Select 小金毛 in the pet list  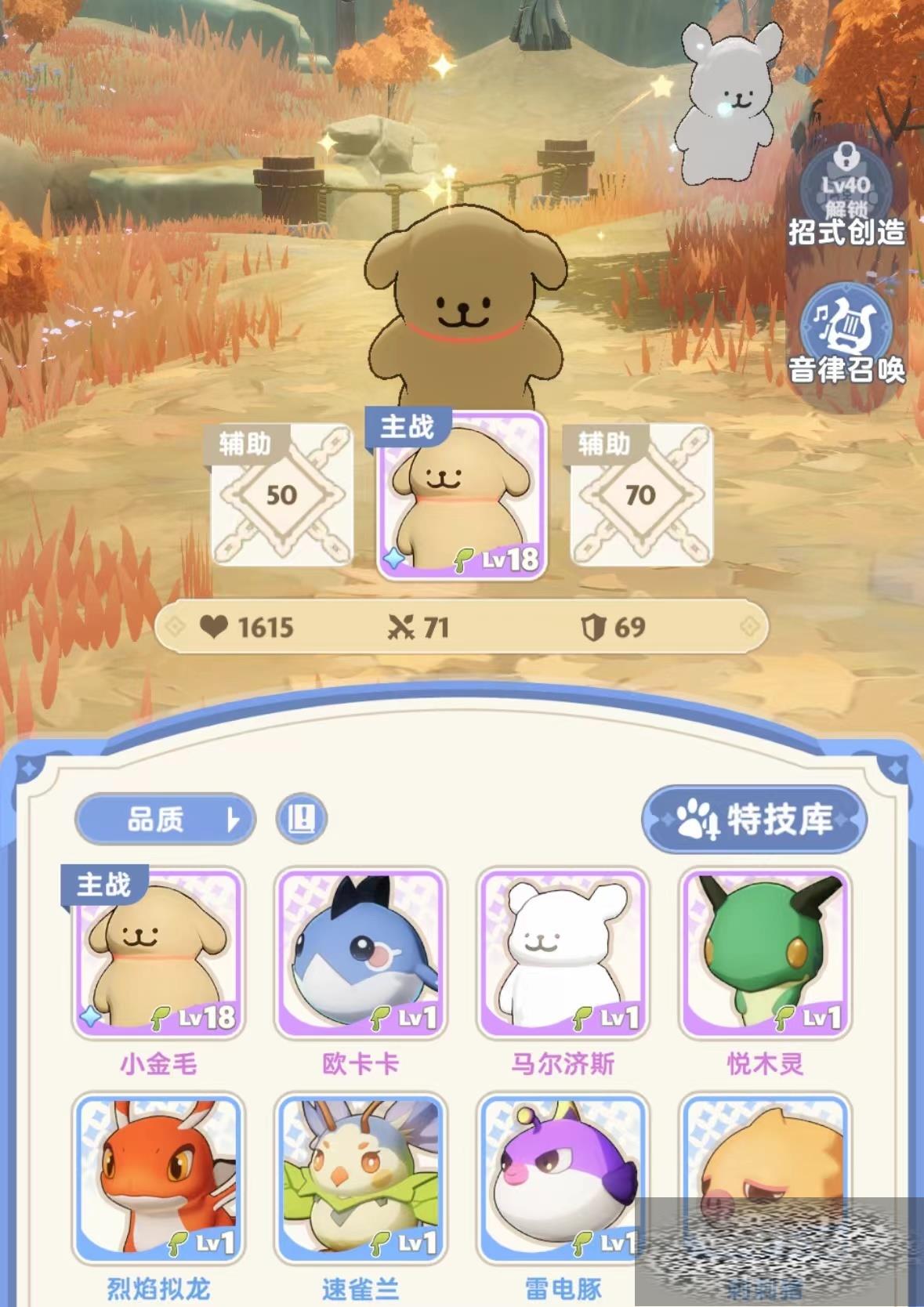pyautogui.click(x=158, y=952)
